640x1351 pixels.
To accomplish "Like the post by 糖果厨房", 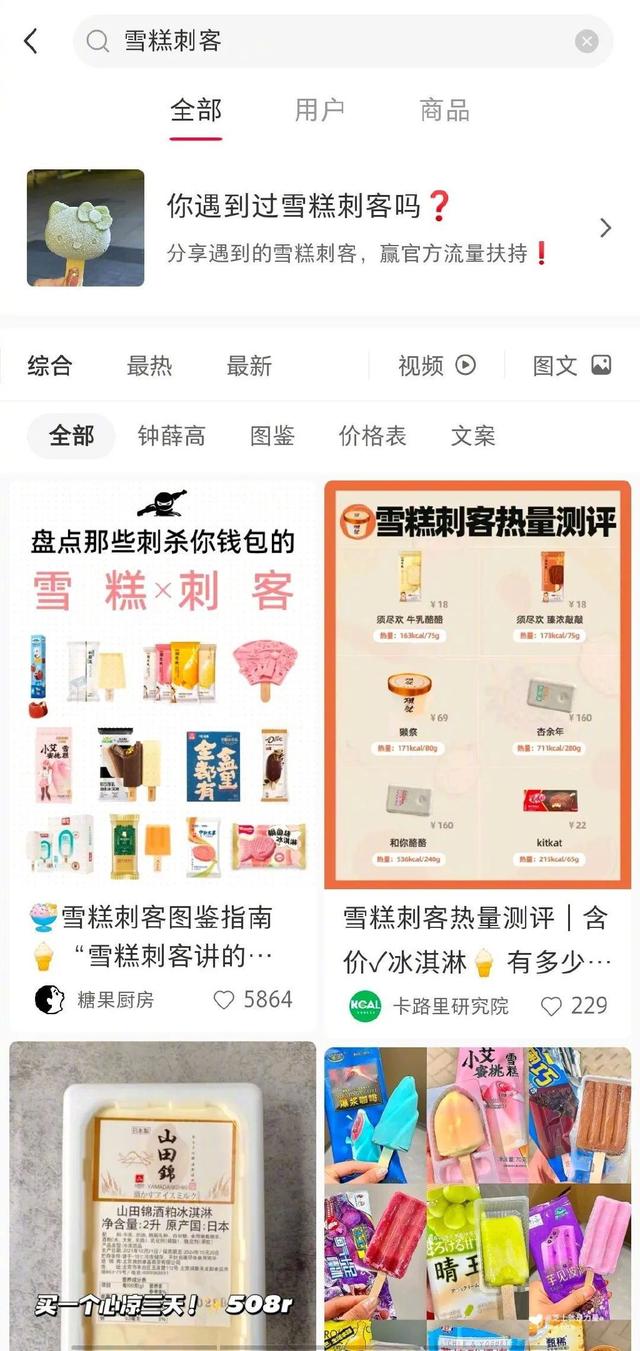I will tap(225, 999).
